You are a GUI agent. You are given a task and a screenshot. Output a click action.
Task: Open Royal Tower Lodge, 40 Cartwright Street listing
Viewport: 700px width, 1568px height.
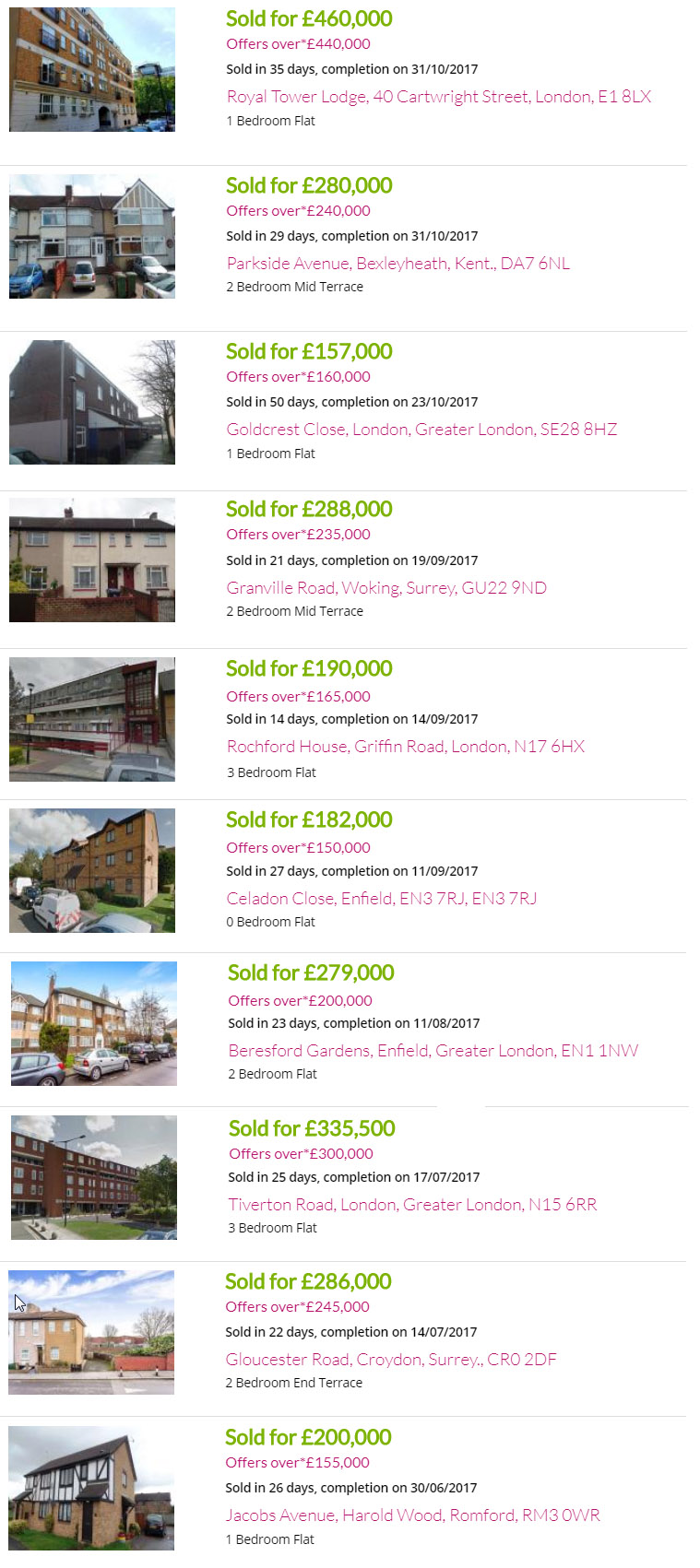(x=439, y=97)
